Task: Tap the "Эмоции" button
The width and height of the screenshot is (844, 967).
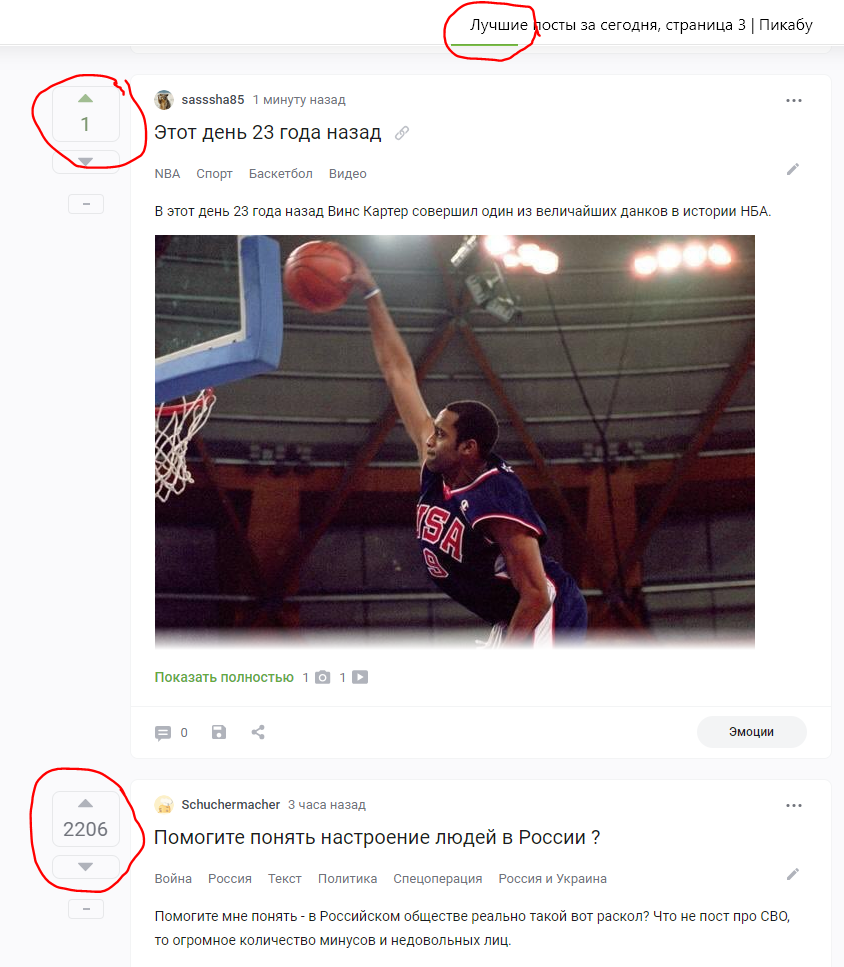Action: click(751, 732)
